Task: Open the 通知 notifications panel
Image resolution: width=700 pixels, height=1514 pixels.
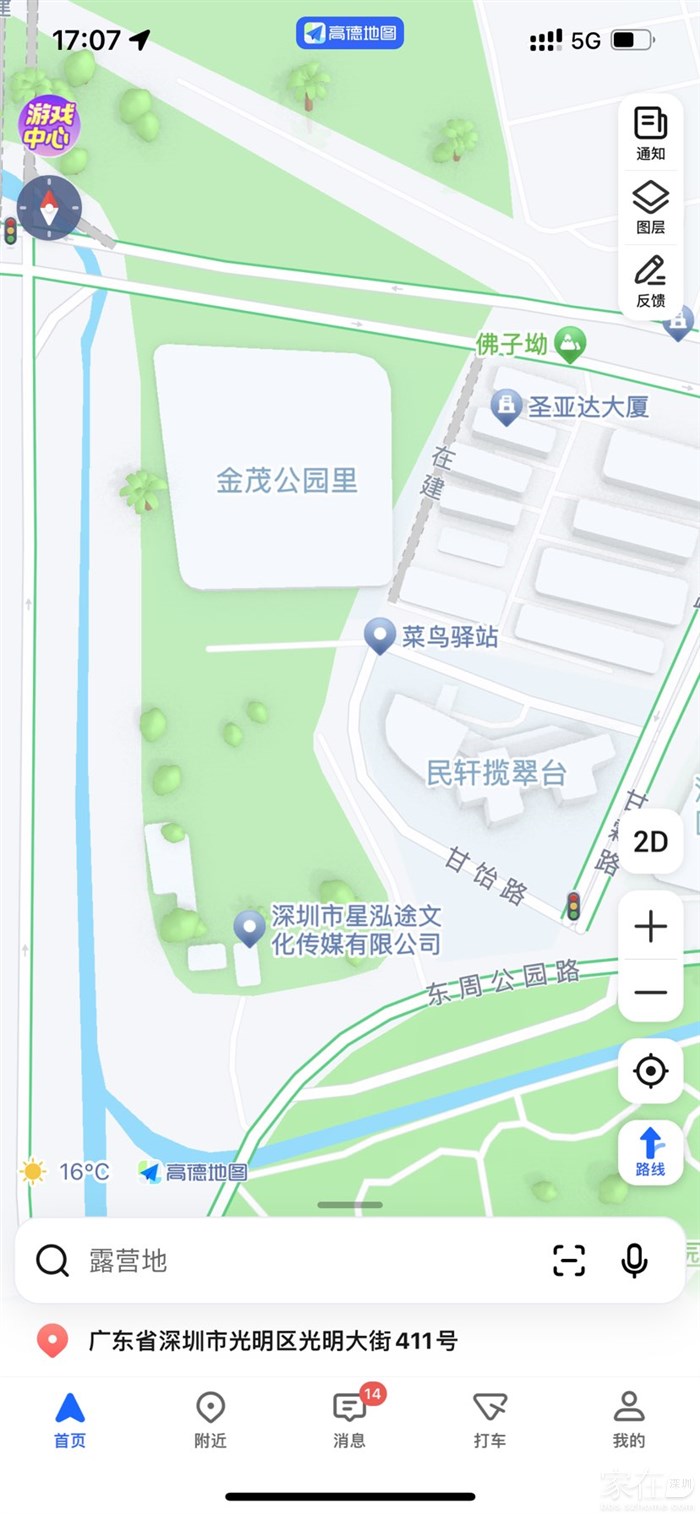Action: (x=650, y=134)
